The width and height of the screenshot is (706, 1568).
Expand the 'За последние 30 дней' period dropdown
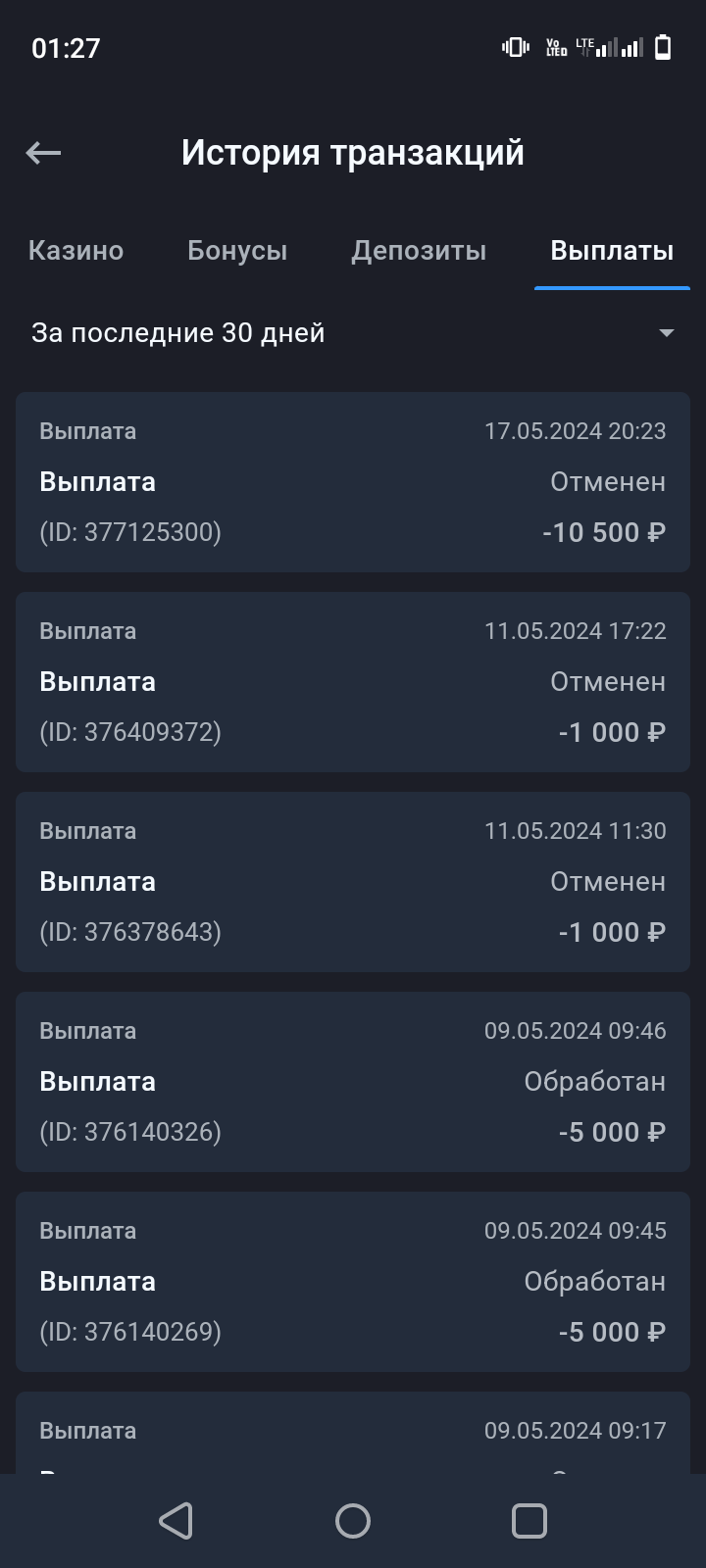353,333
